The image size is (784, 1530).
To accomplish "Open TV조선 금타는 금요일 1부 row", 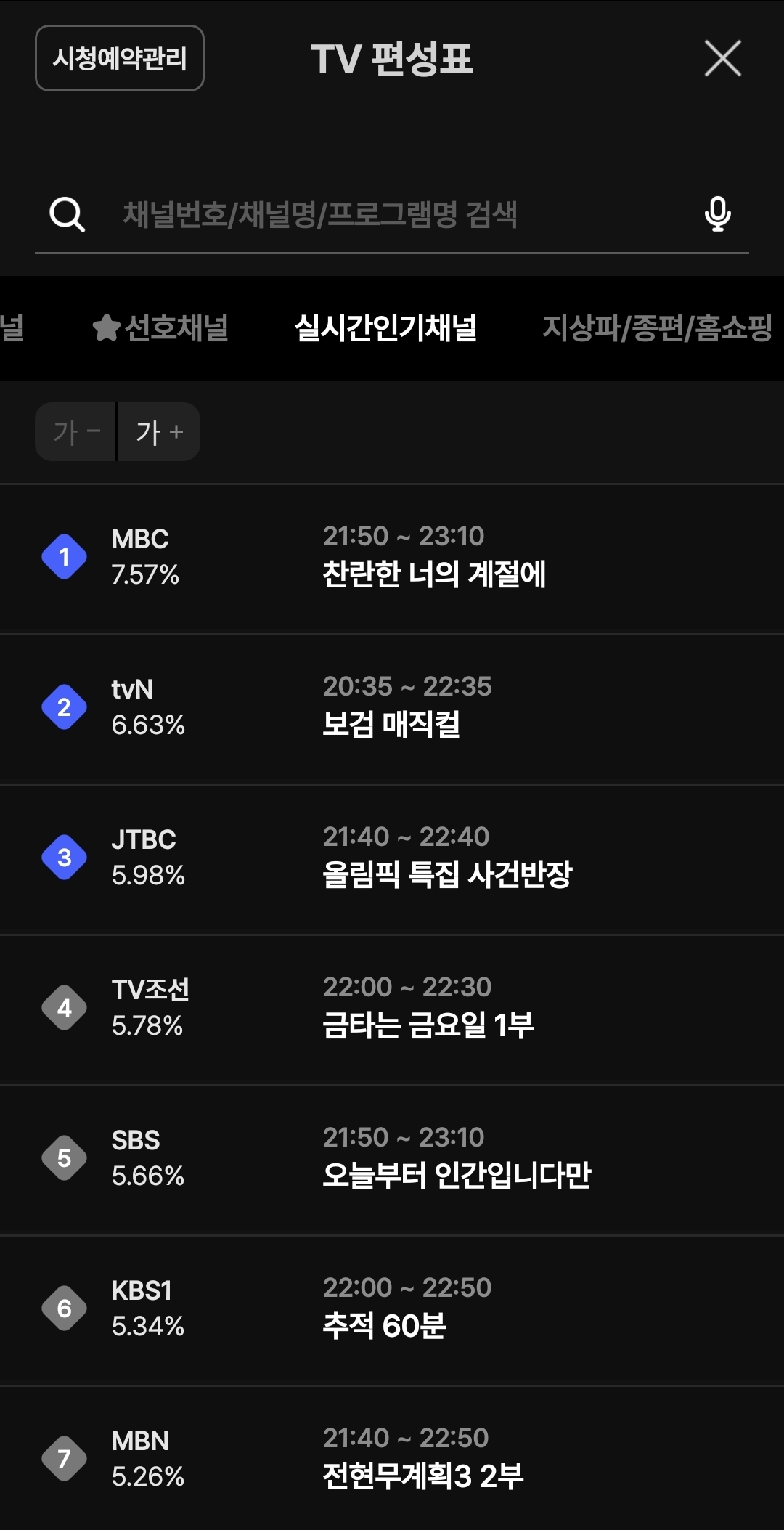I will click(392, 1008).
